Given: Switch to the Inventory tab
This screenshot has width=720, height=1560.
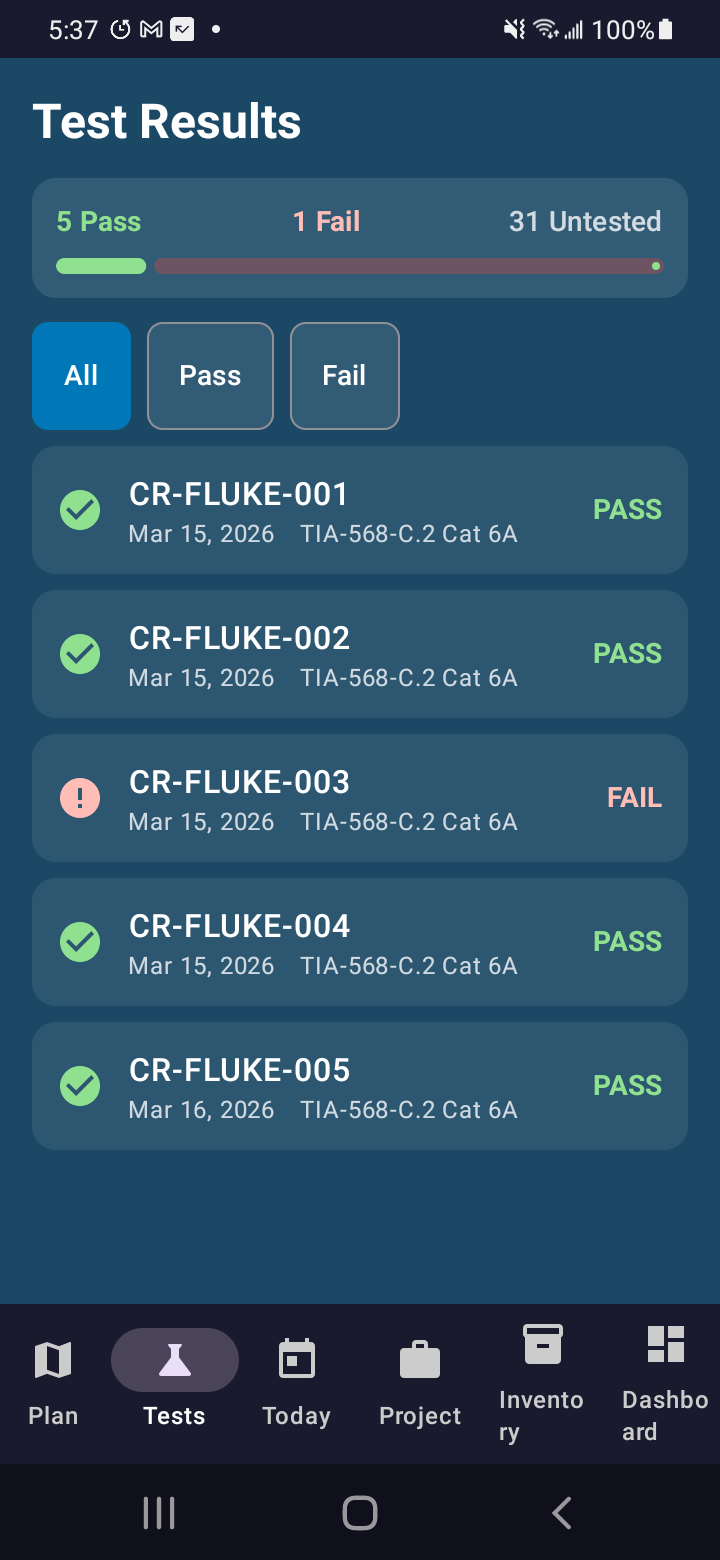Looking at the screenshot, I should click(542, 1384).
